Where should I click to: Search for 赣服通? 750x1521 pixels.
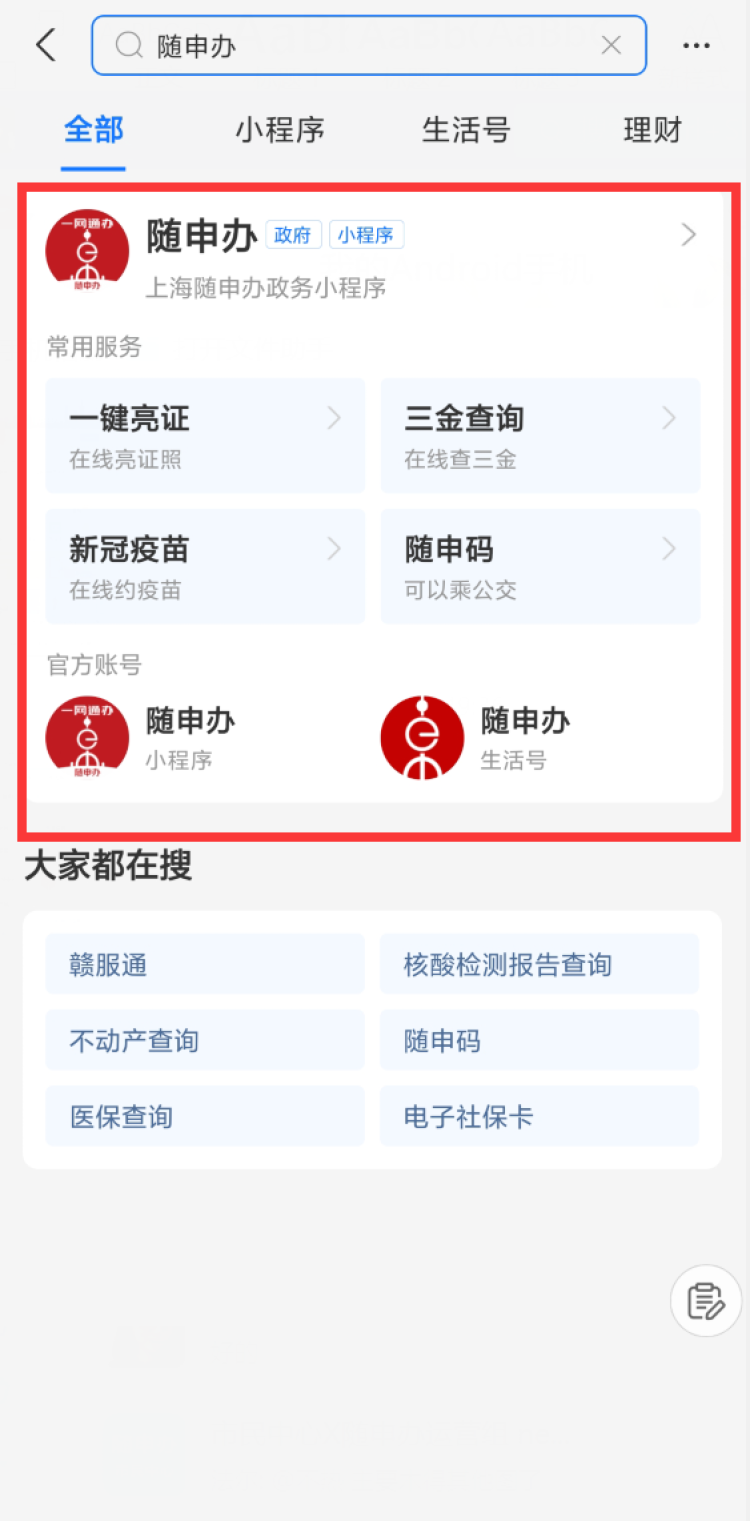205,964
